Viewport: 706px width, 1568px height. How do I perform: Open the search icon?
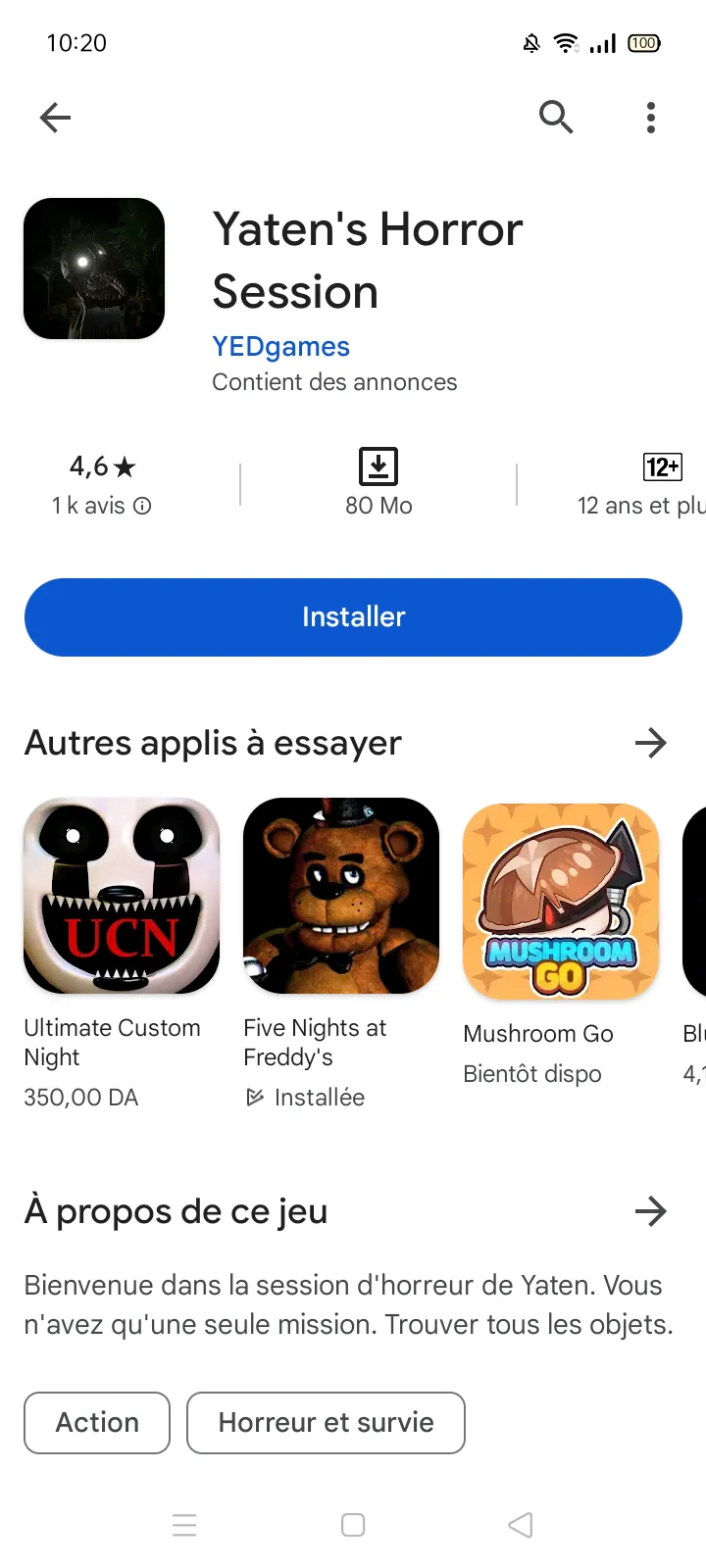[556, 118]
